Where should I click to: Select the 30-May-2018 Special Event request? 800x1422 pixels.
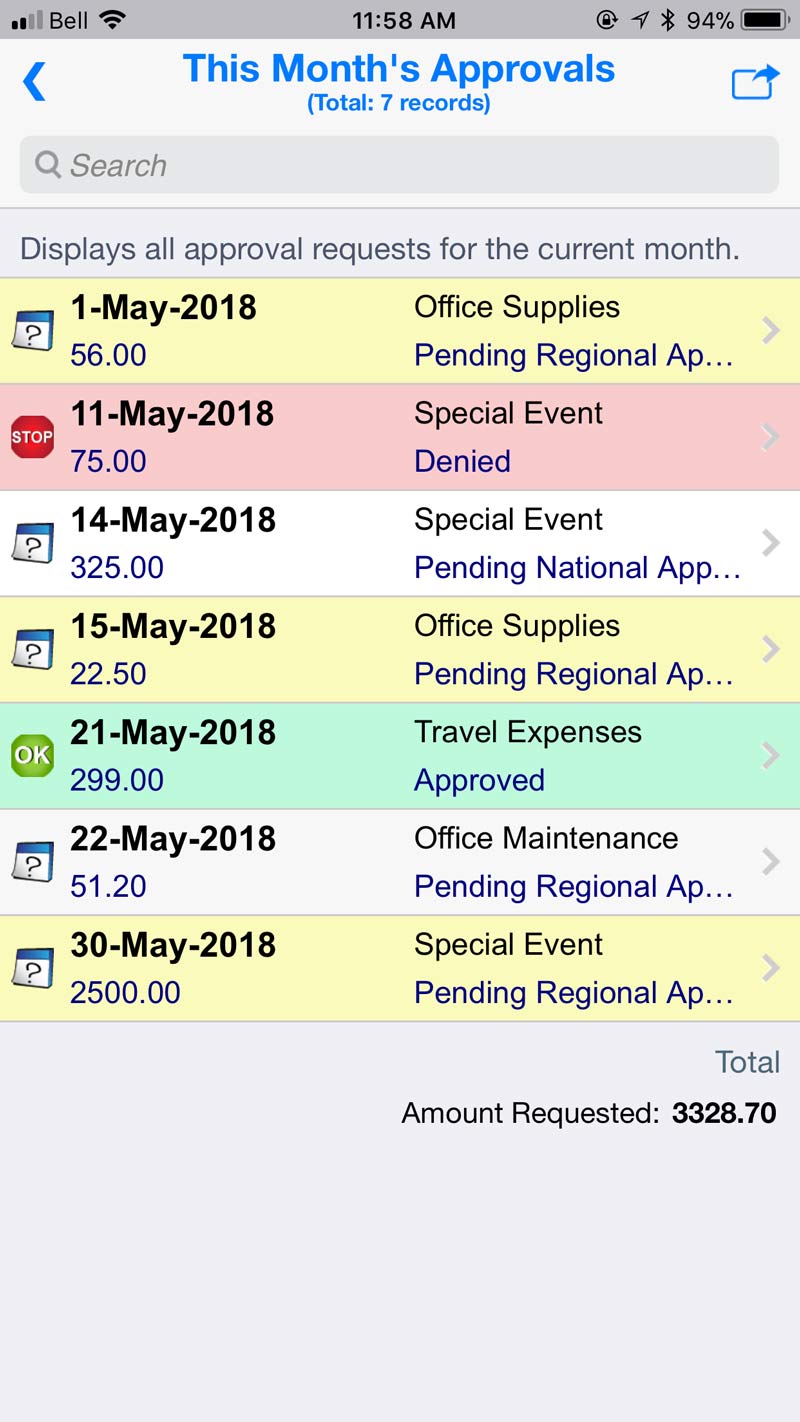pos(400,968)
